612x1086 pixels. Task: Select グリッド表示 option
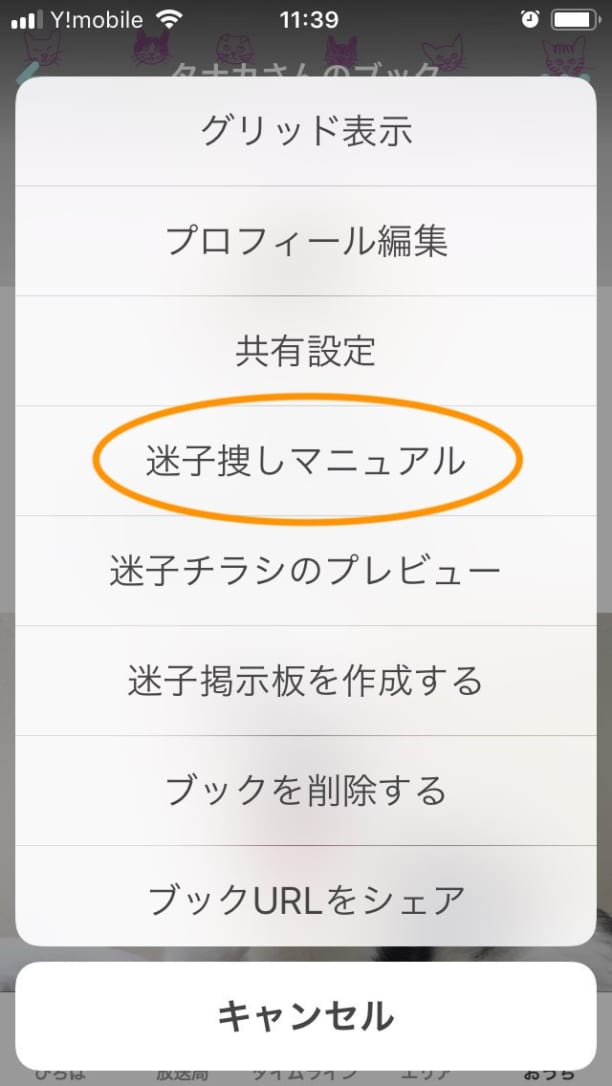[x=306, y=132]
